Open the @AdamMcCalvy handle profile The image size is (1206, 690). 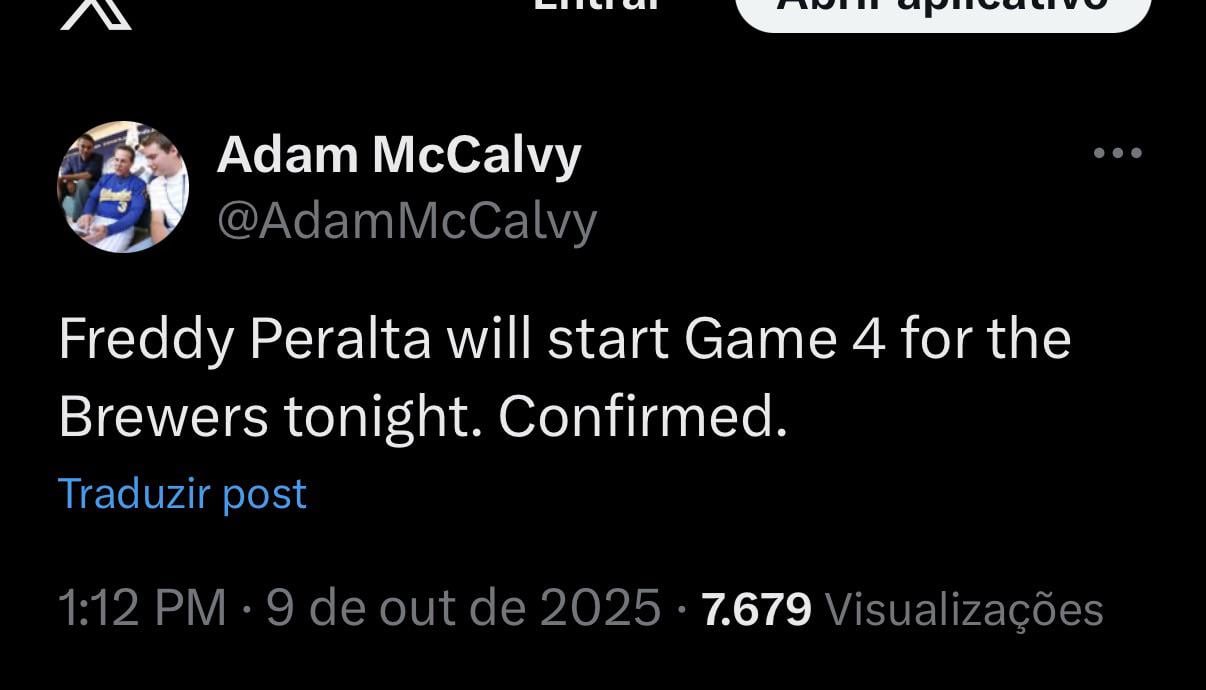[407, 221]
